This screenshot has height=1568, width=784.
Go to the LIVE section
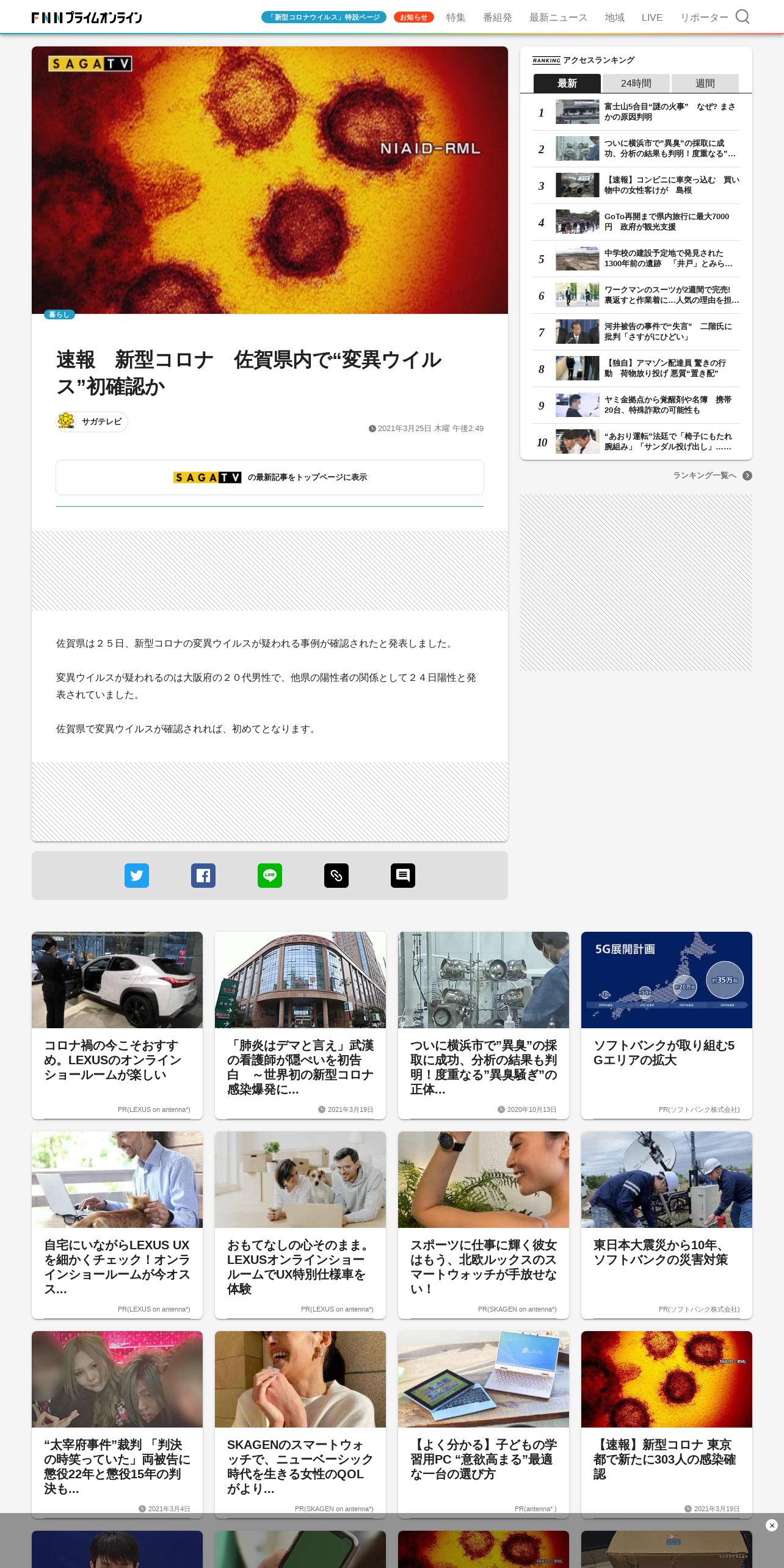(652, 17)
